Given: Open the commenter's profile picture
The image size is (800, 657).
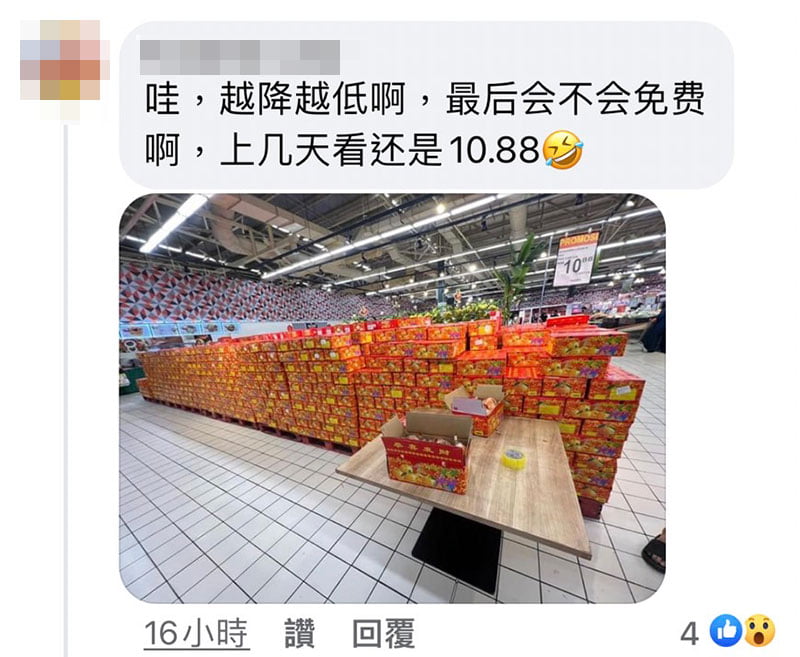Looking at the screenshot, I should pos(64,62).
